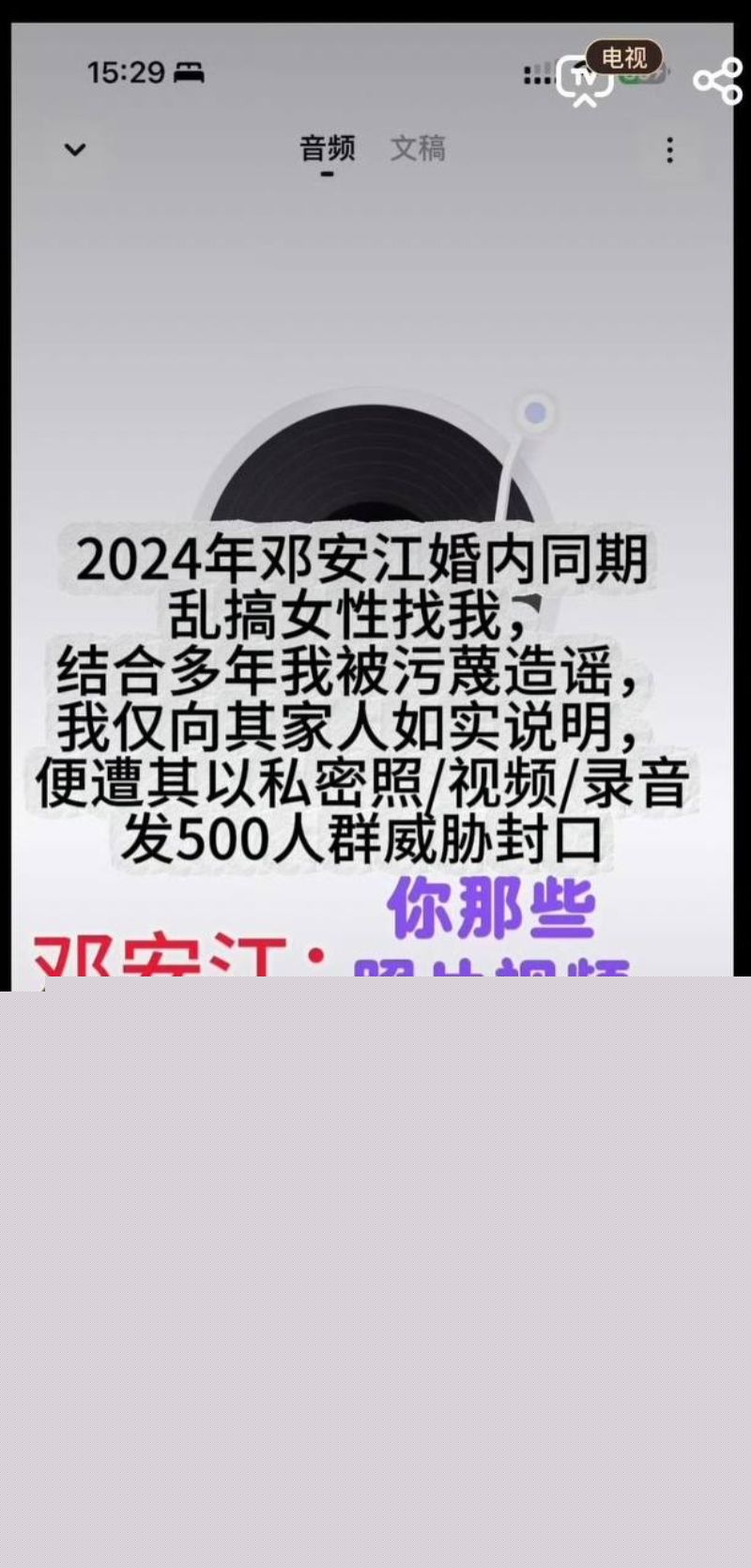This screenshot has width=751, height=1568.
Task: Switch to the 文稿 transcript tab
Action: tap(419, 147)
